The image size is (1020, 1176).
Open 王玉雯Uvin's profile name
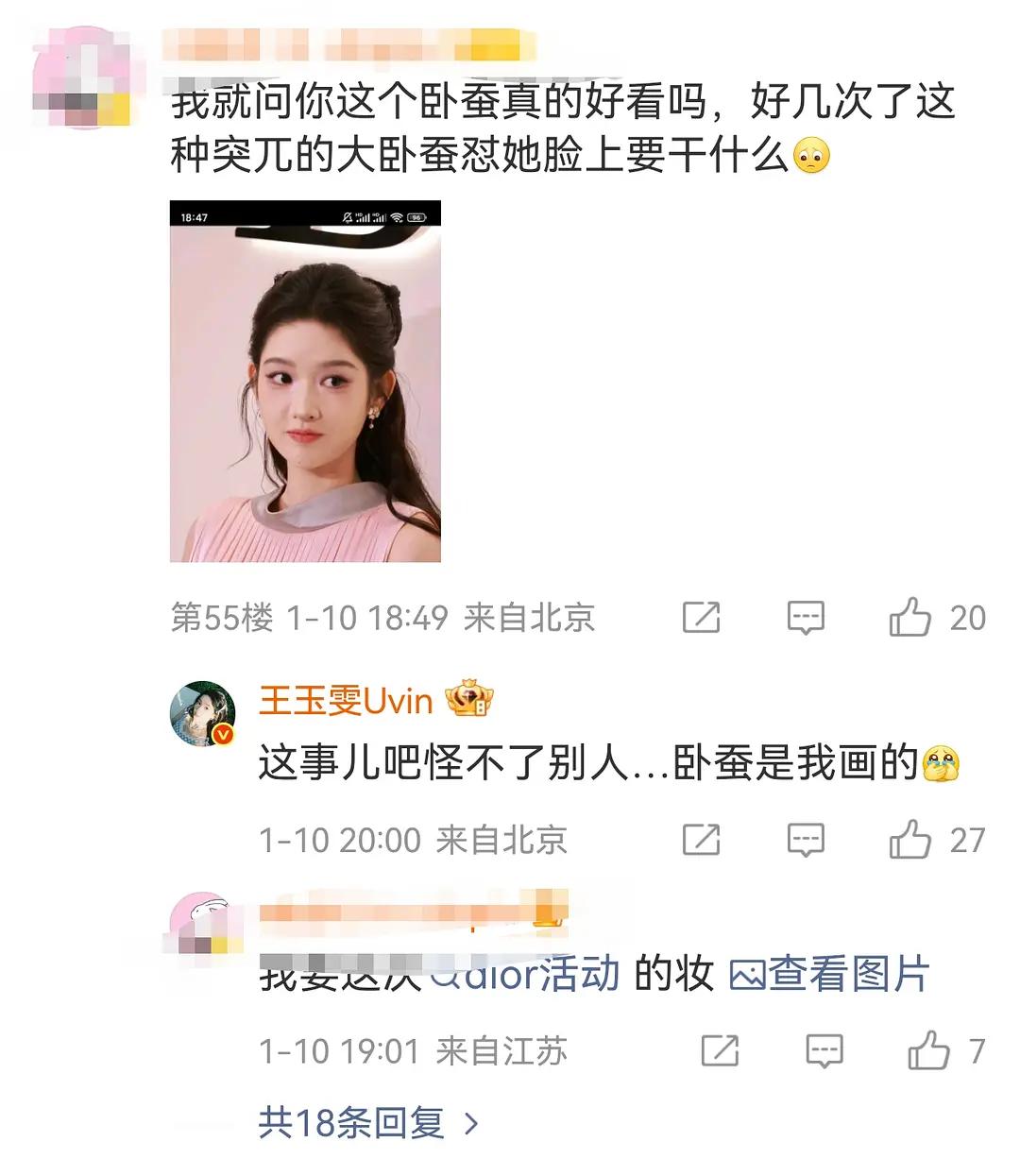click(345, 700)
